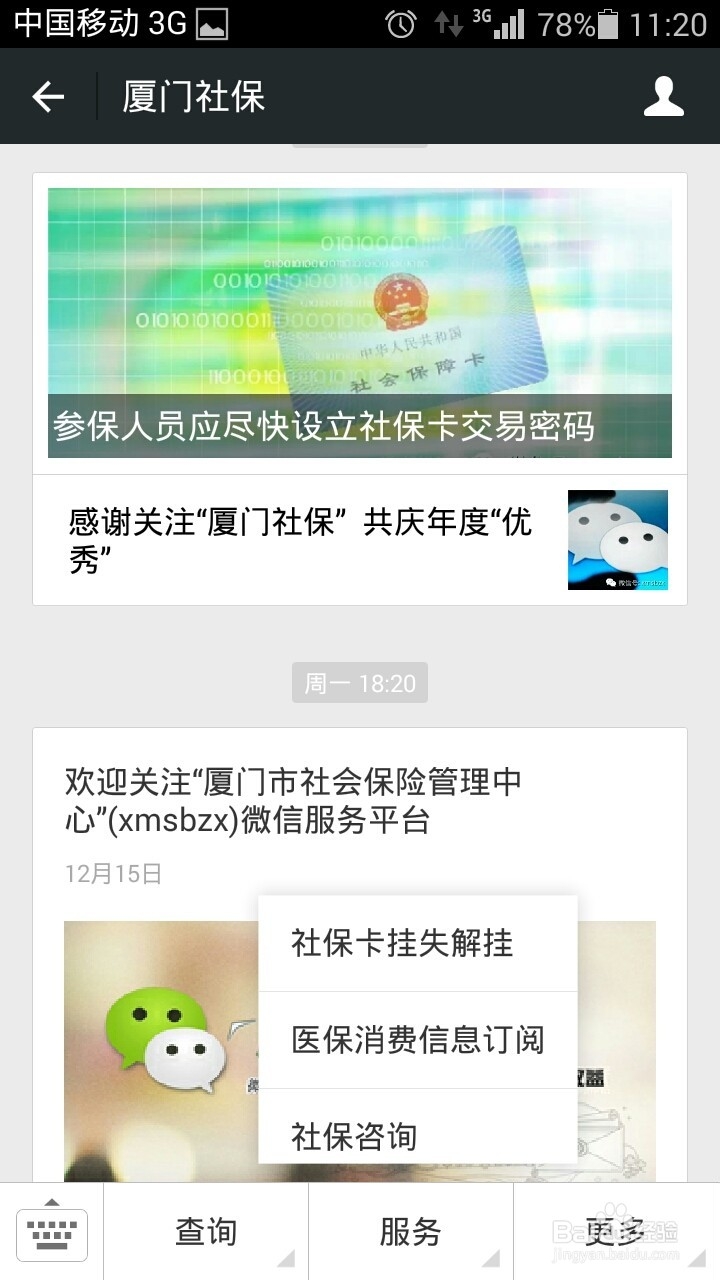Open the WeChat logo thumbnail next to article
Image resolution: width=720 pixels, height=1280 pixels.
coord(617,539)
